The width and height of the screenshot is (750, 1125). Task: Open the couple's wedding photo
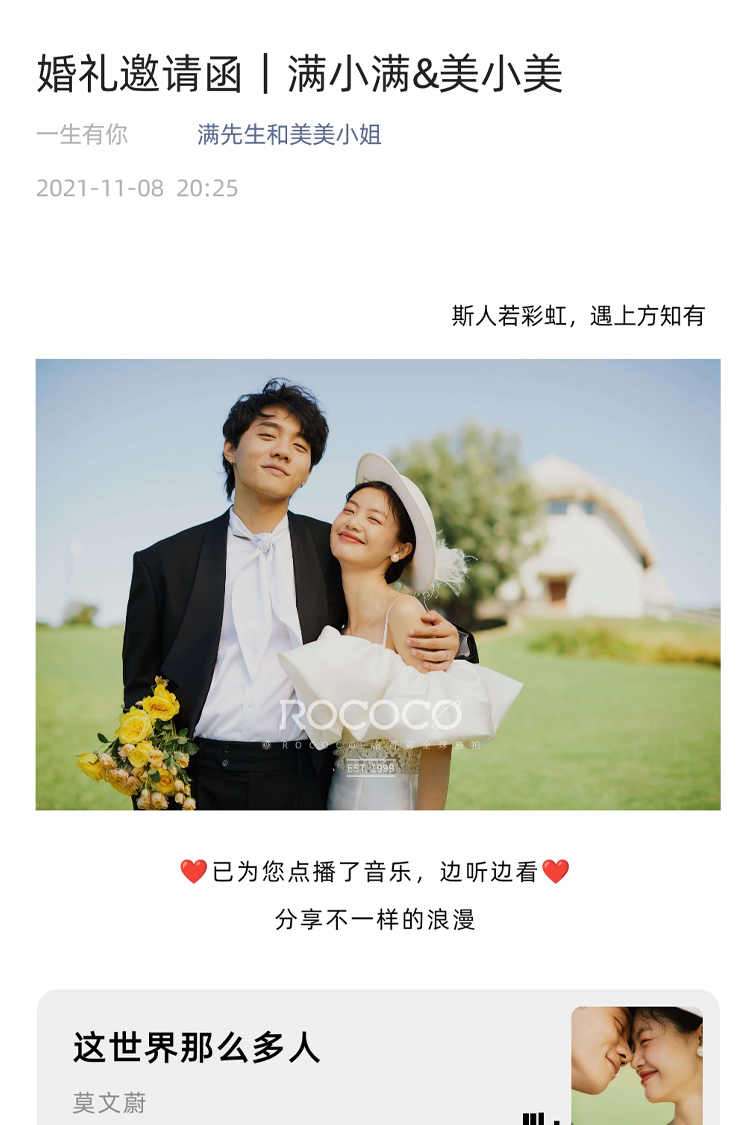(x=378, y=584)
